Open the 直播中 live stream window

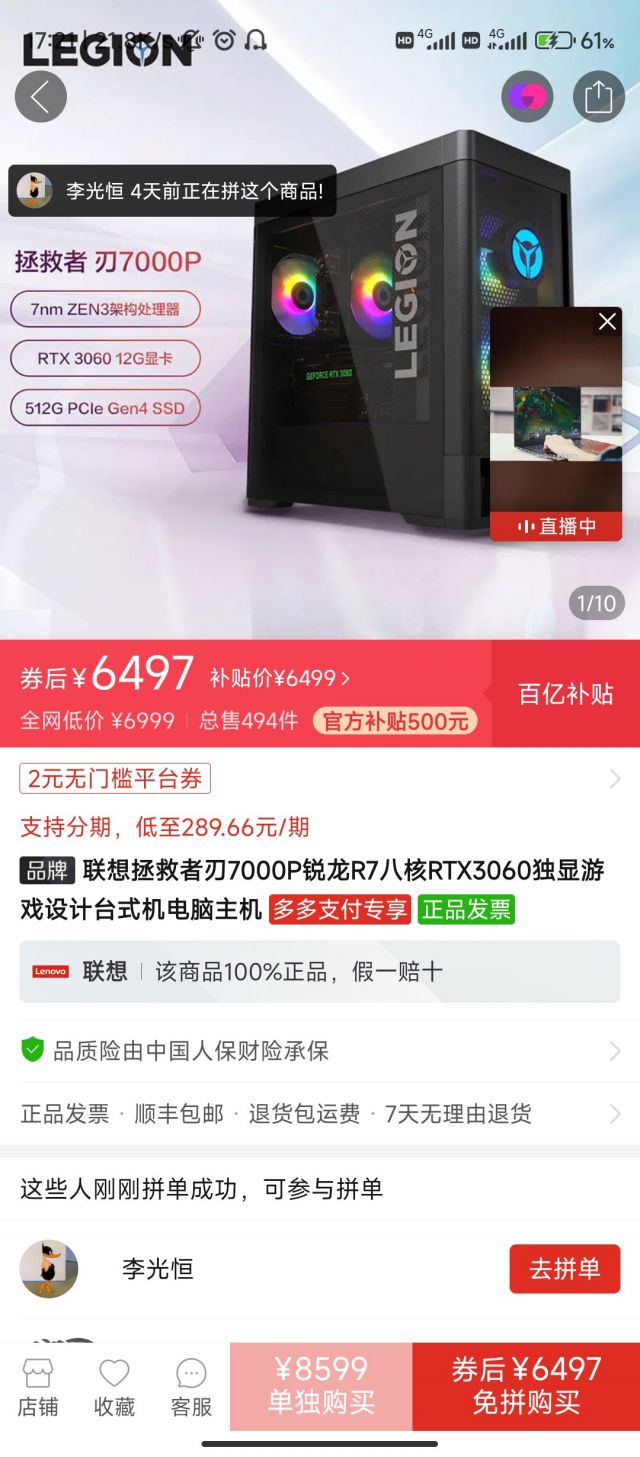click(x=556, y=430)
